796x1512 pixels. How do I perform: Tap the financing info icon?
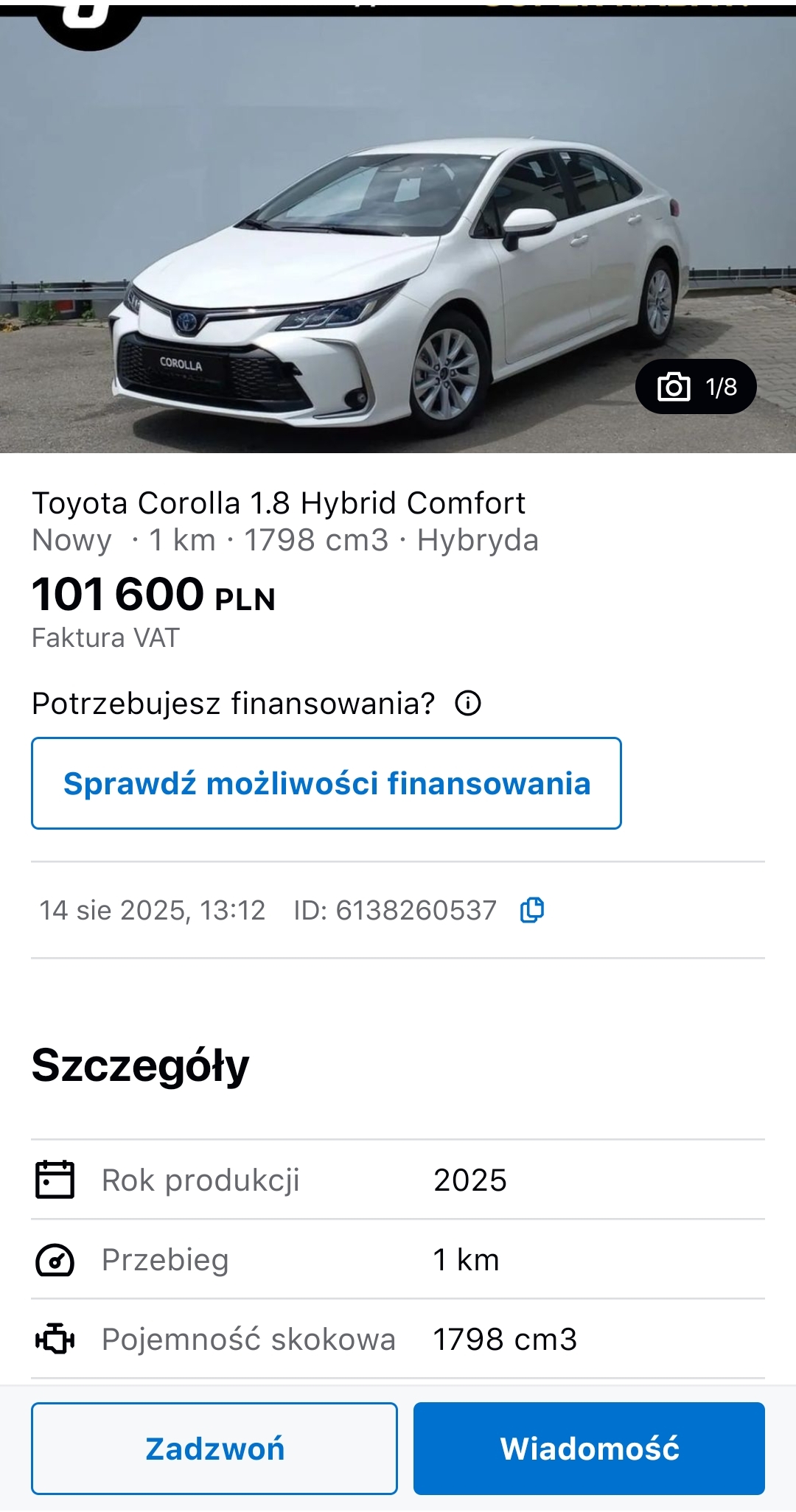(x=468, y=704)
